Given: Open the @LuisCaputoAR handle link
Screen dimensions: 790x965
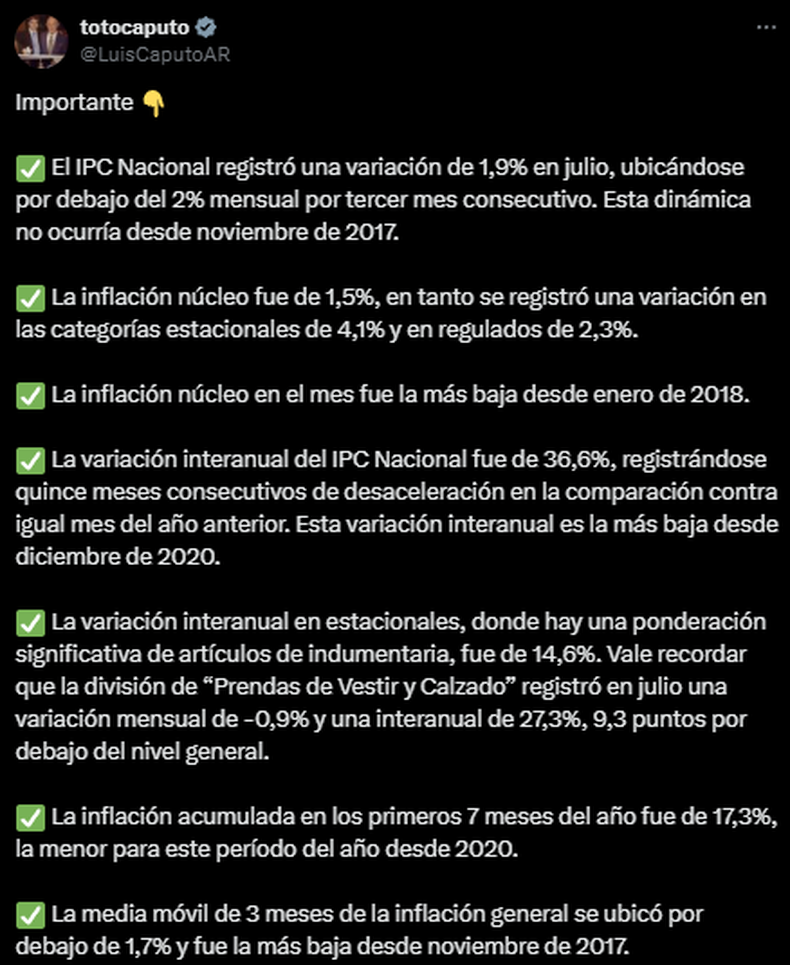Looking at the screenshot, I should [x=154, y=54].
